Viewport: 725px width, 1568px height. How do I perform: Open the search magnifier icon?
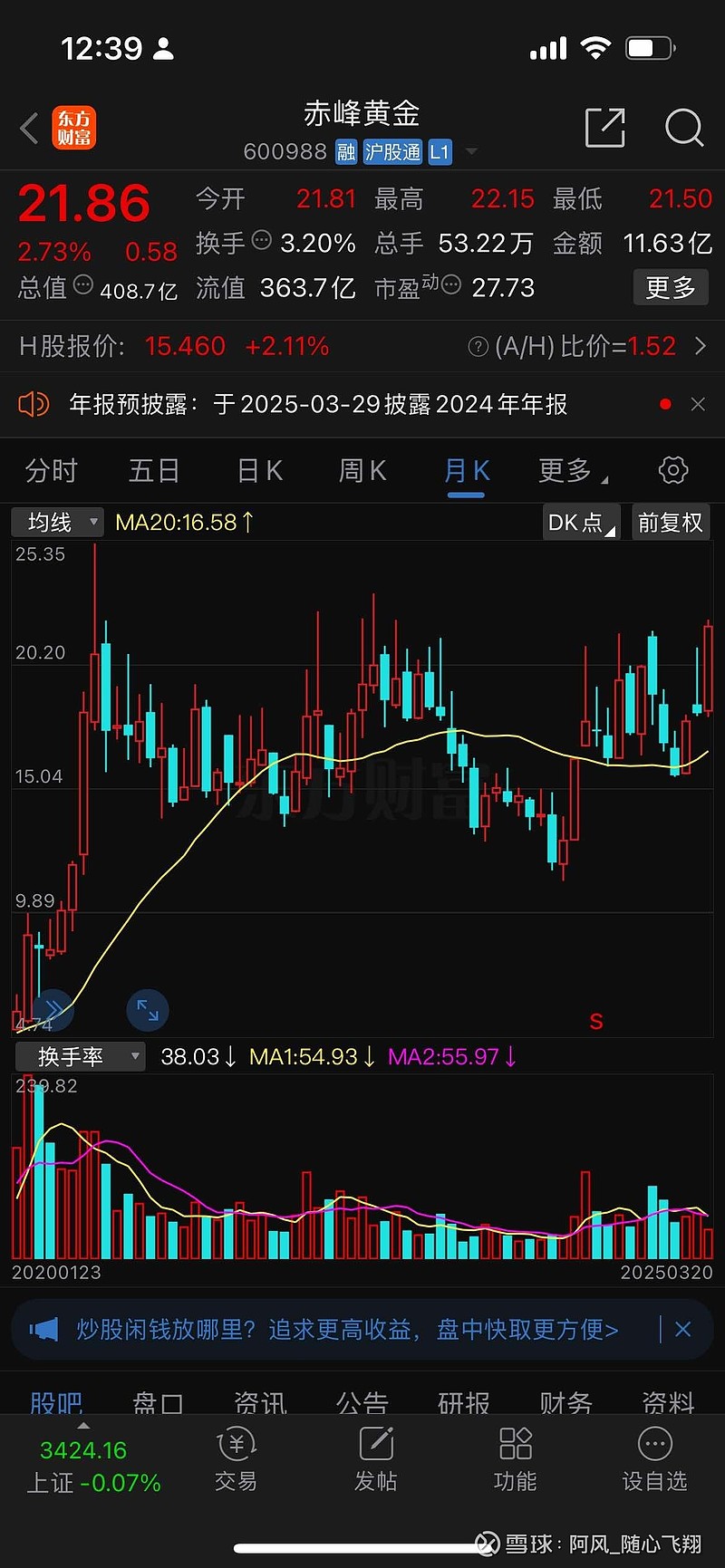pos(684,128)
